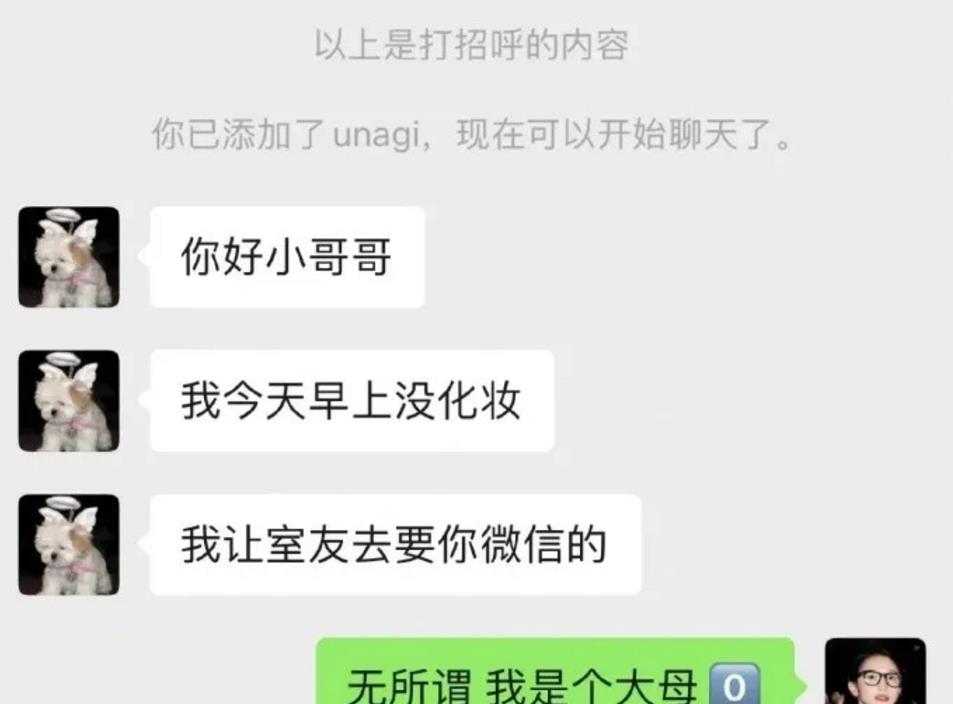The image size is (953, 704).
Task: Tap your own avatar beside the green message
Action: pyautogui.click(x=875, y=672)
